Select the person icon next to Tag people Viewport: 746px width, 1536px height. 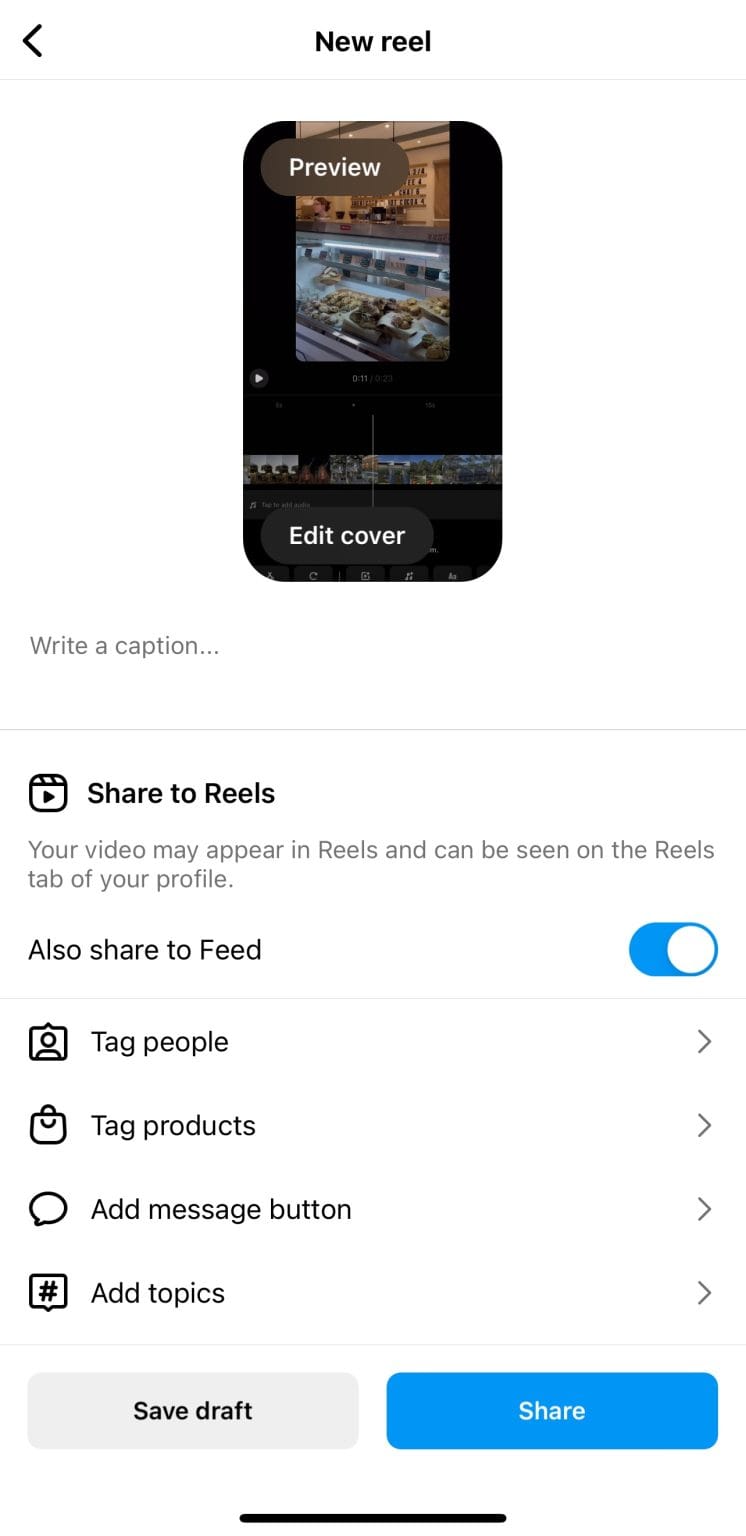point(47,1041)
